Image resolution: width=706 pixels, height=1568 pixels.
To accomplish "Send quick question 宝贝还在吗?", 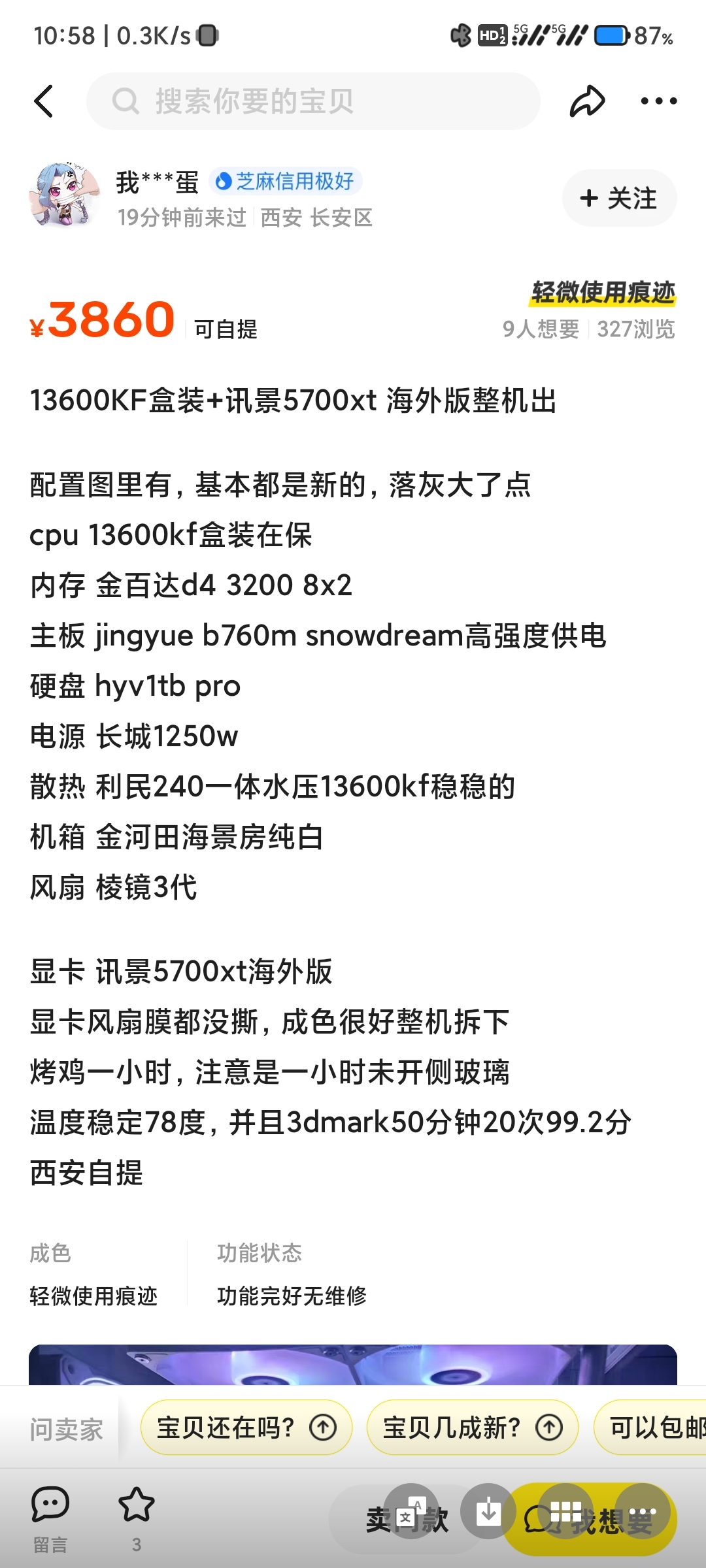I will (x=246, y=1428).
